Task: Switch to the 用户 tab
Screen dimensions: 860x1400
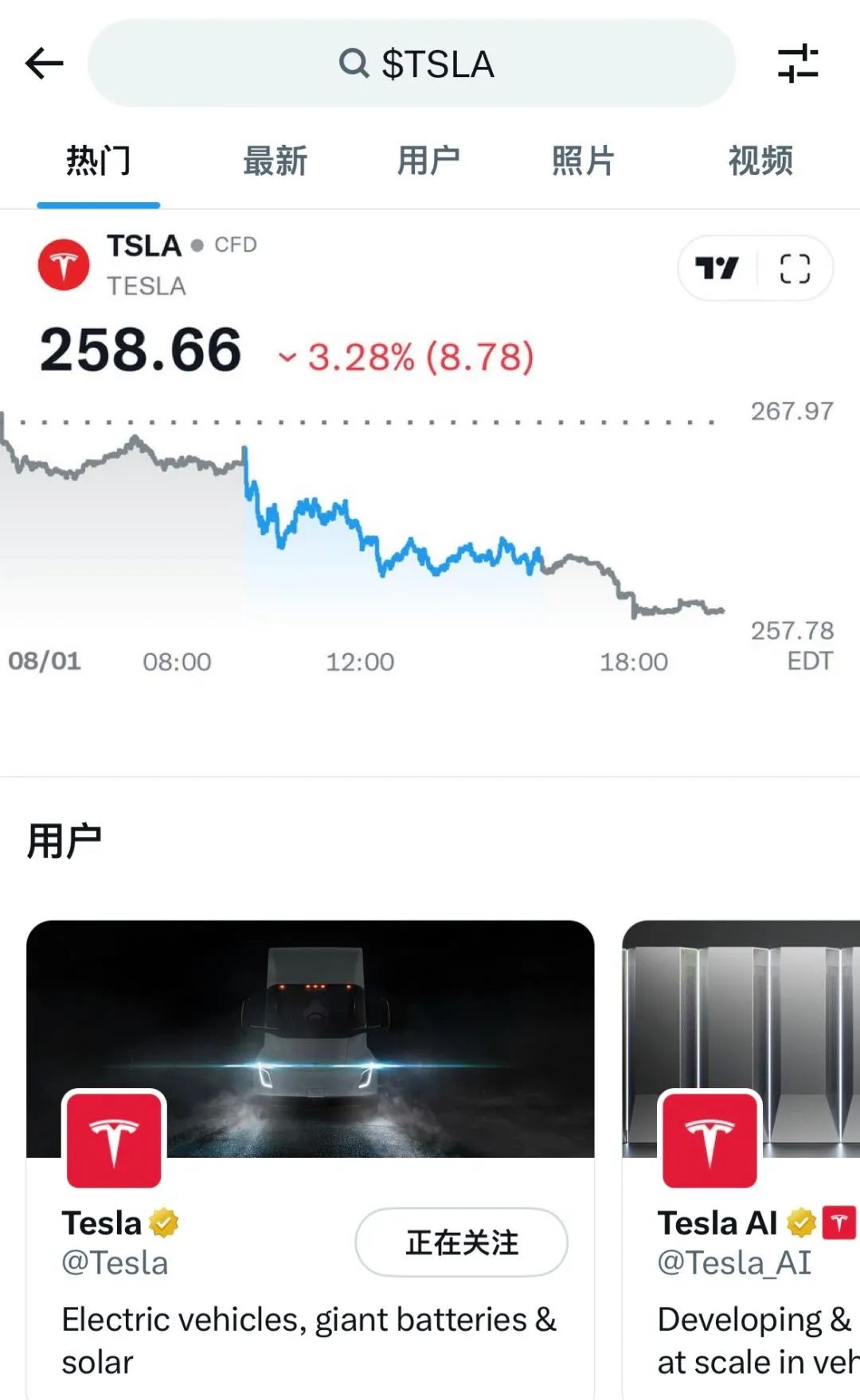Action: click(428, 161)
